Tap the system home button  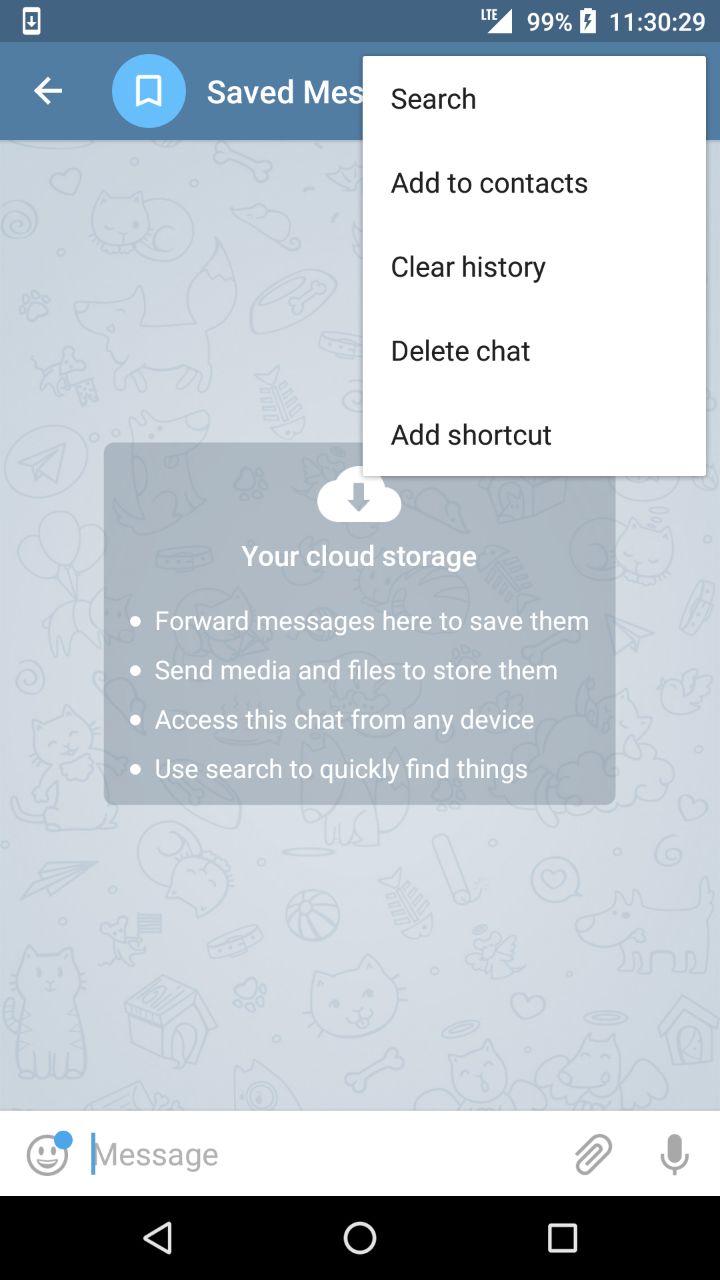[360, 1238]
